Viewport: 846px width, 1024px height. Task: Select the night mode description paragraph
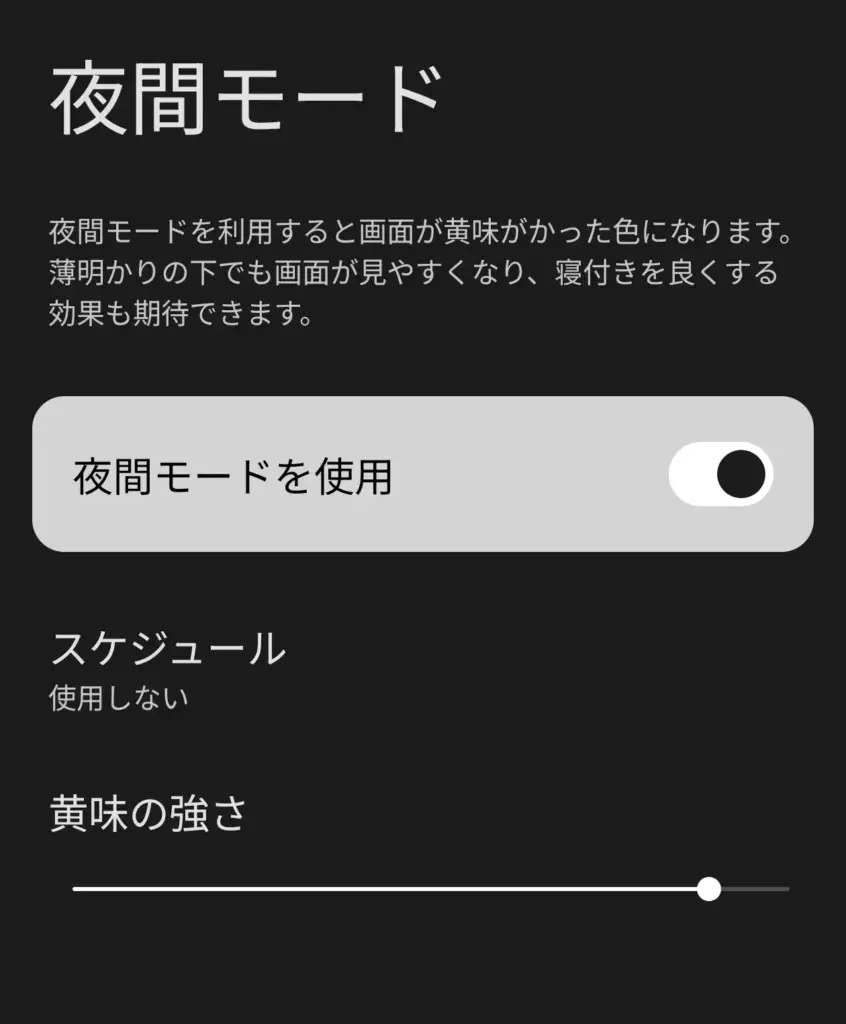point(420,268)
